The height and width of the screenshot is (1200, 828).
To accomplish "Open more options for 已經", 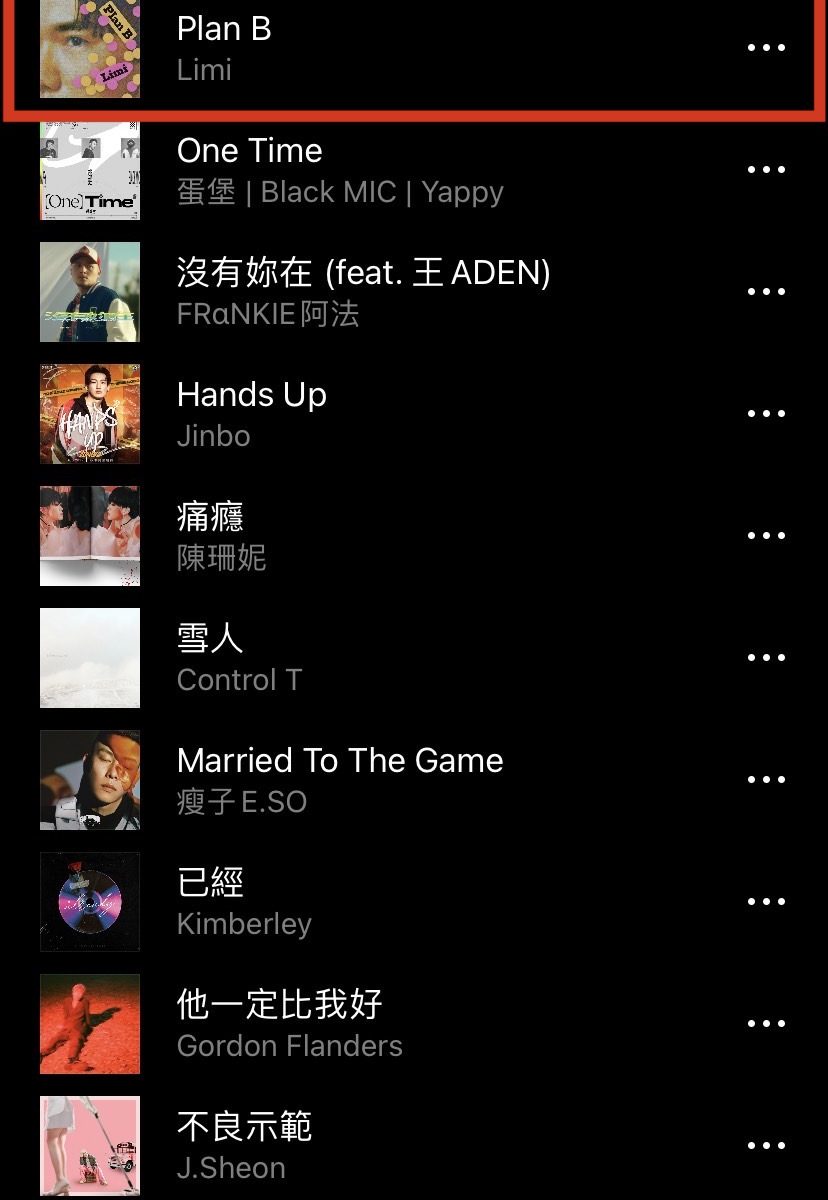I will point(766,901).
